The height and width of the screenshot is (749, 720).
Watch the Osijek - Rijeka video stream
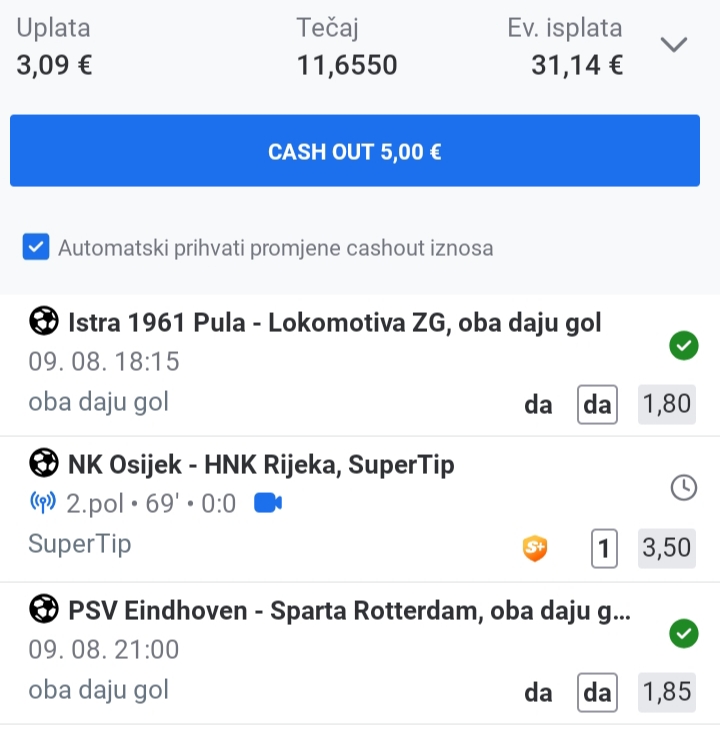tap(267, 504)
